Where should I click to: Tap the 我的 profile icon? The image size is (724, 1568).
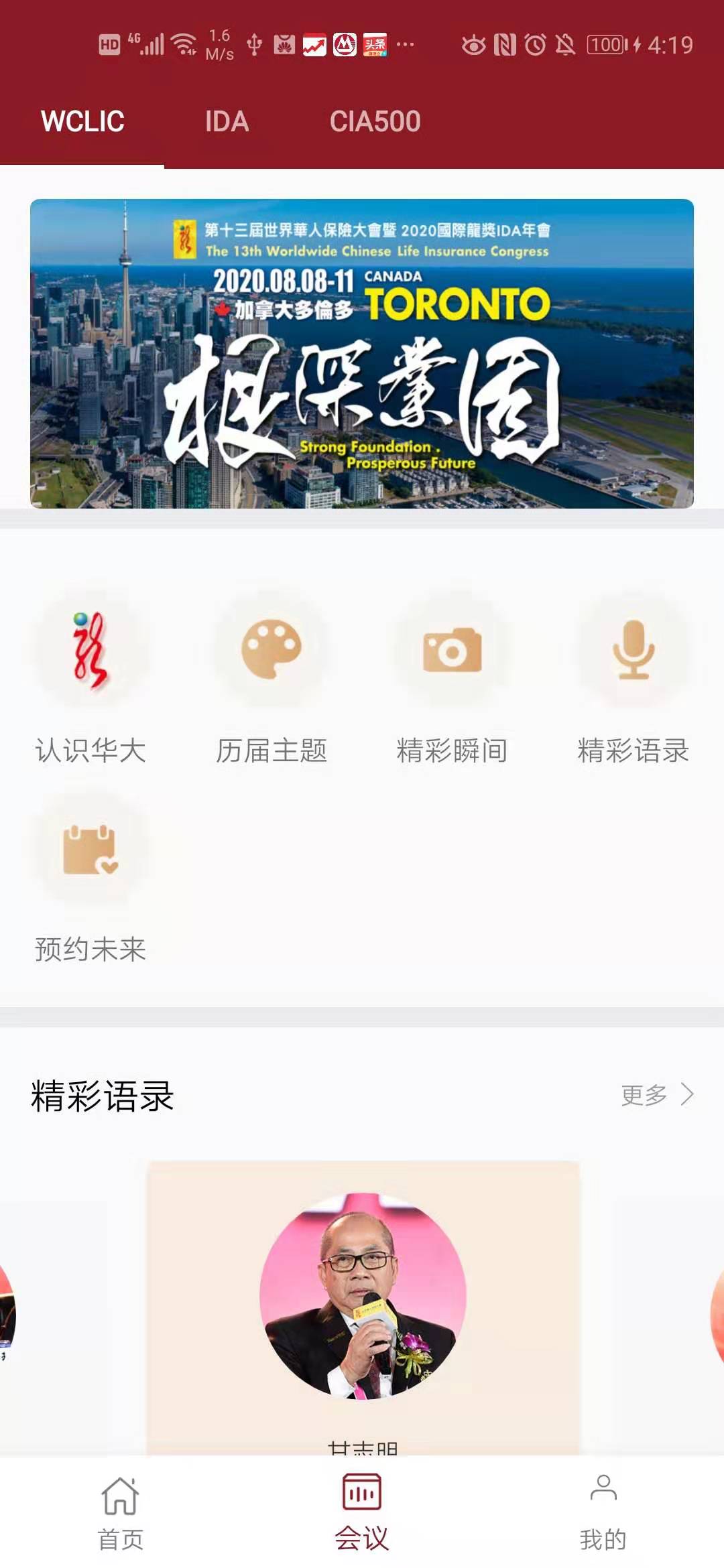[x=602, y=1494]
